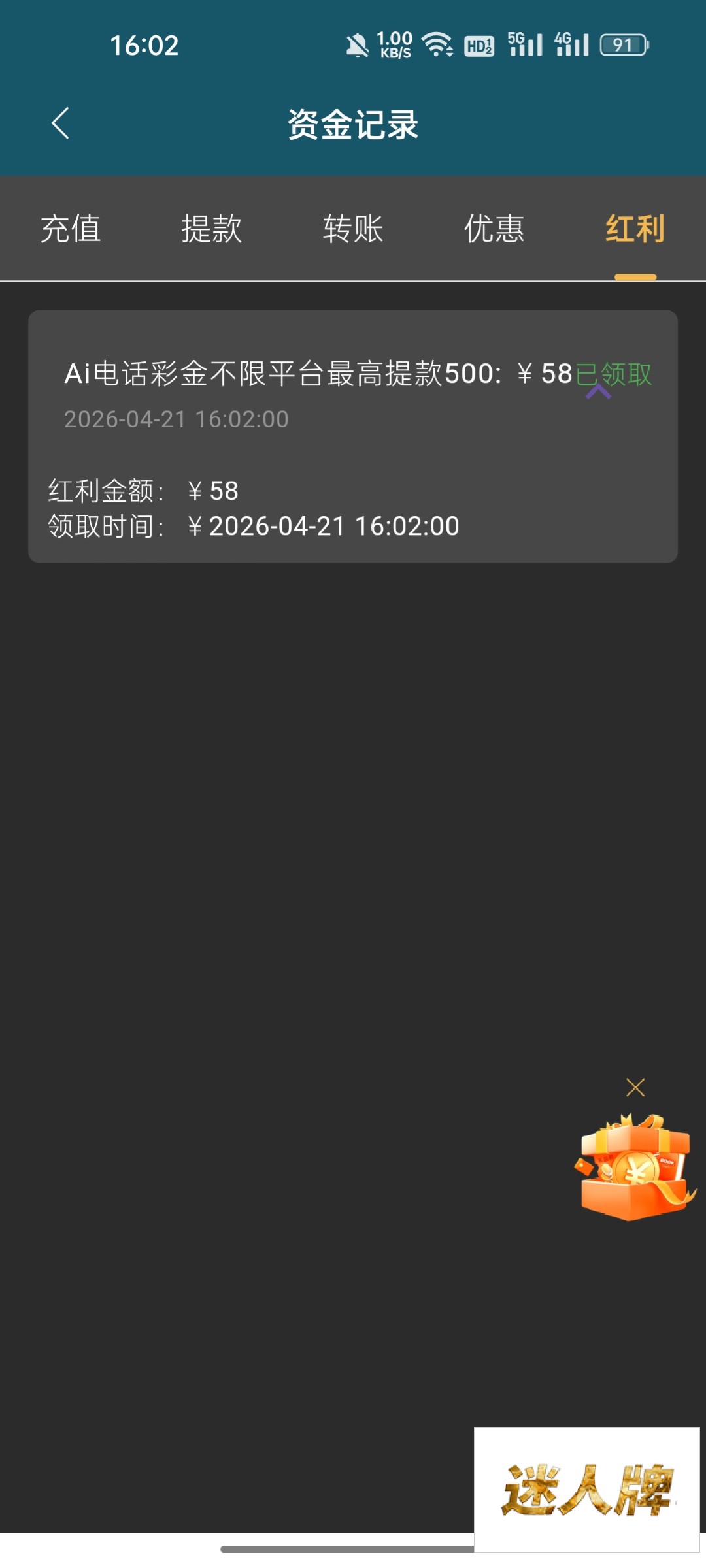This screenshot has height=1568, width=706.
Task: Switch to the 充值 tab
Action: [71, 229]
